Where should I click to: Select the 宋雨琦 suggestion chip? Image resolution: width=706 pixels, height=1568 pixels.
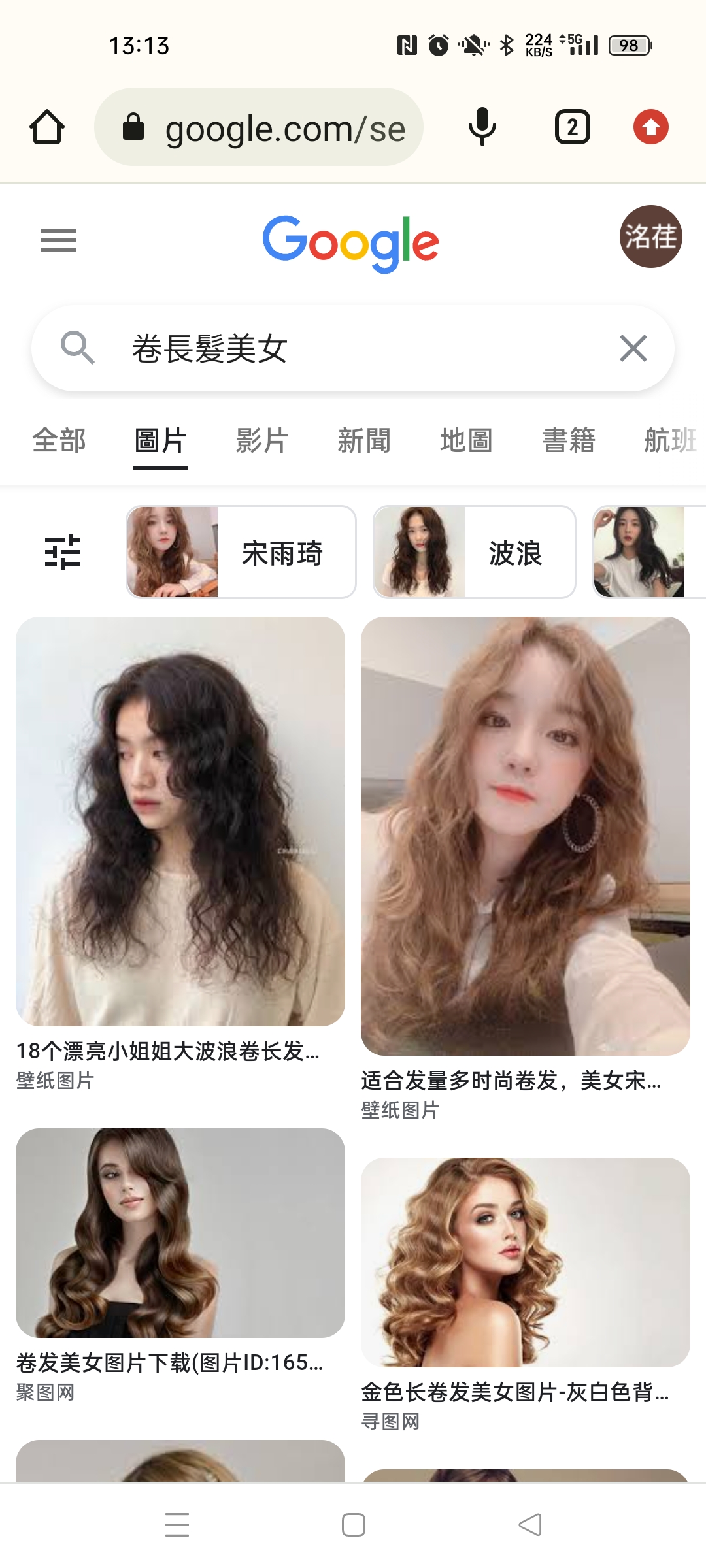(241, 552)
